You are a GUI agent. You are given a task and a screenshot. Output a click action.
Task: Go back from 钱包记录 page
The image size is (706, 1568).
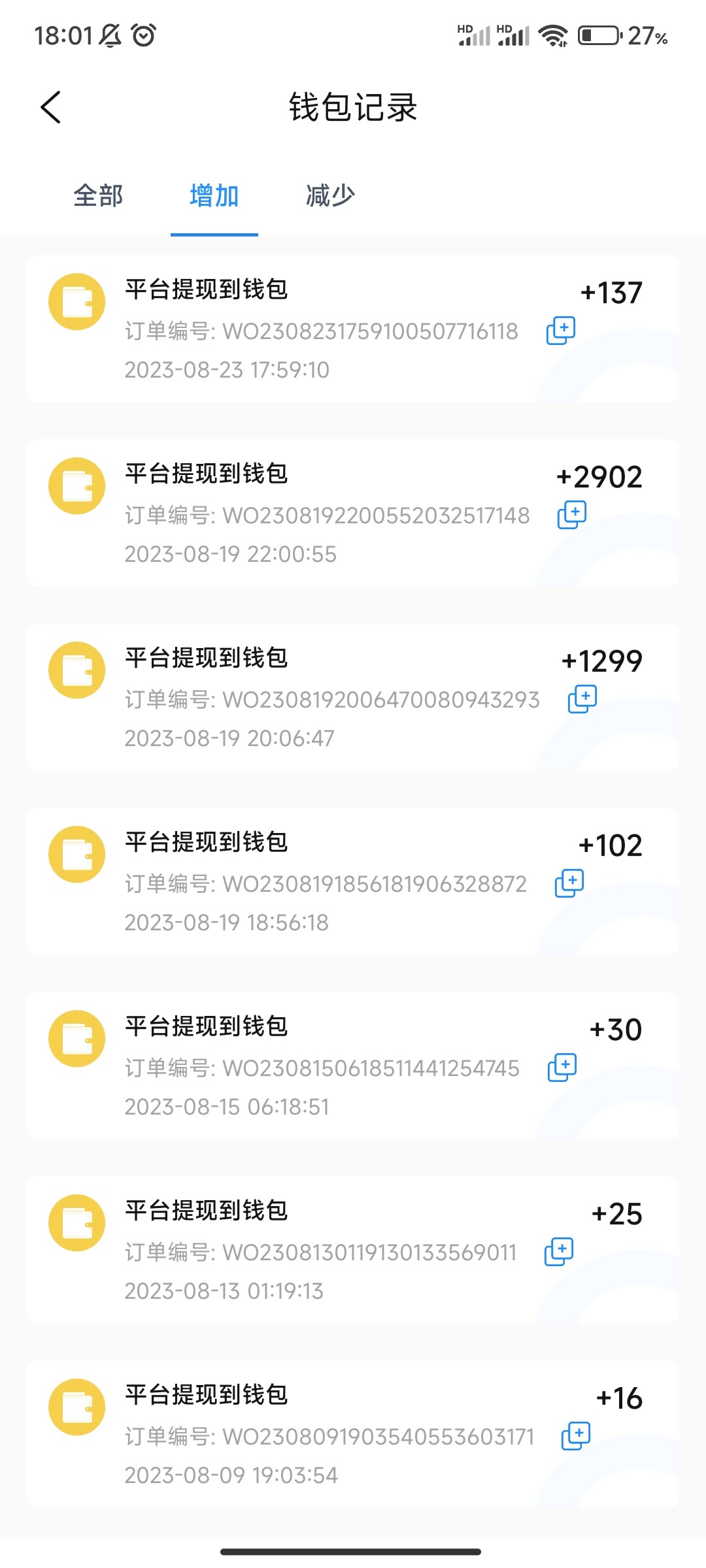pos(51,107)
